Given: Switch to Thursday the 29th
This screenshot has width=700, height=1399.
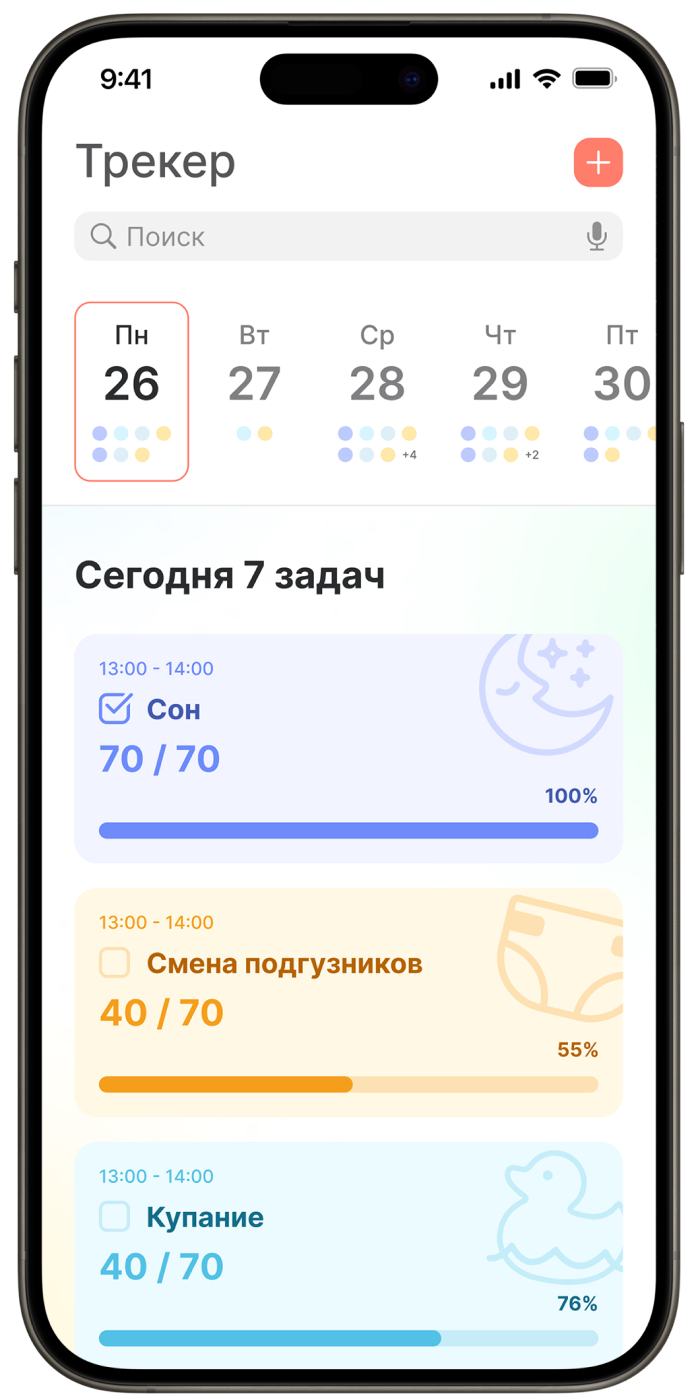Looking at the screenshot, I should (x=500, y=391).
